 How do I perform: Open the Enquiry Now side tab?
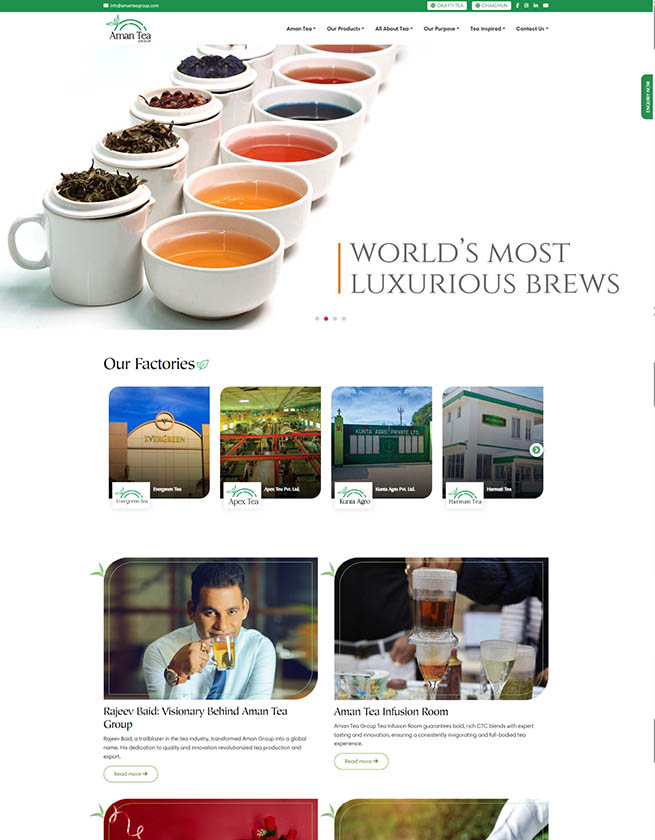pos(647,97)
